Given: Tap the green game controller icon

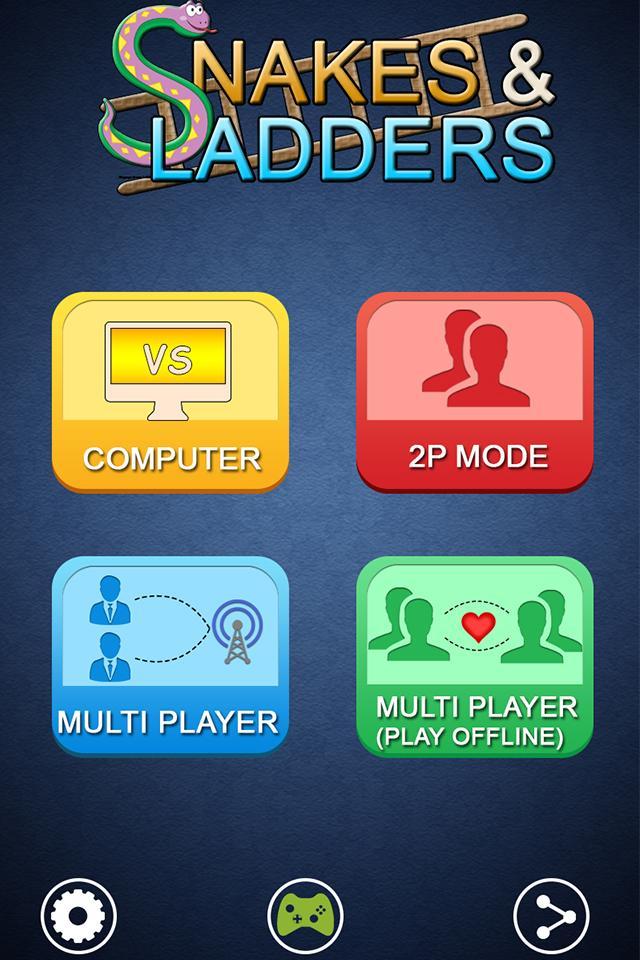Looking at the screenshot, I should click(x=306, y=915).
